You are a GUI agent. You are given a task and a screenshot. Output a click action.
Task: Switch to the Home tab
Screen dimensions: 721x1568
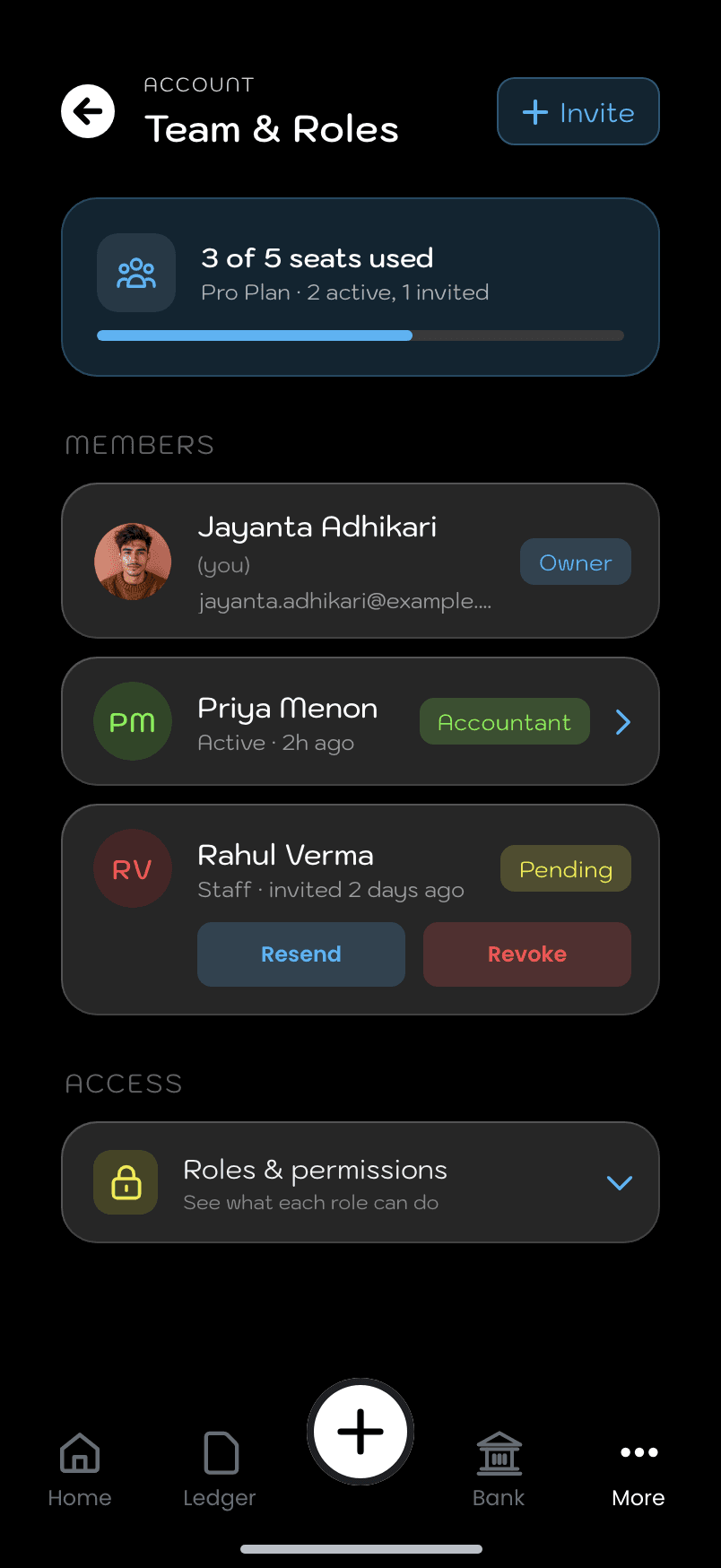[80, 1469]
